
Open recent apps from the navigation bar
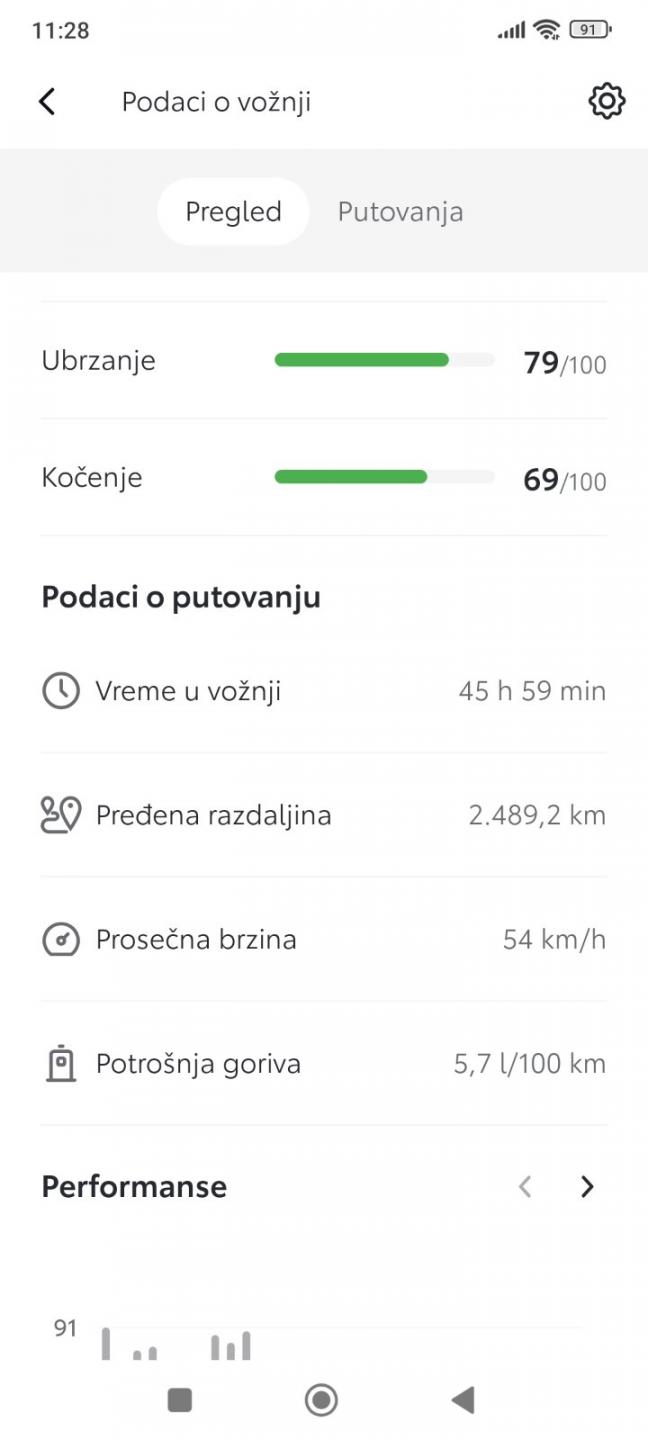coord(180,1400)
